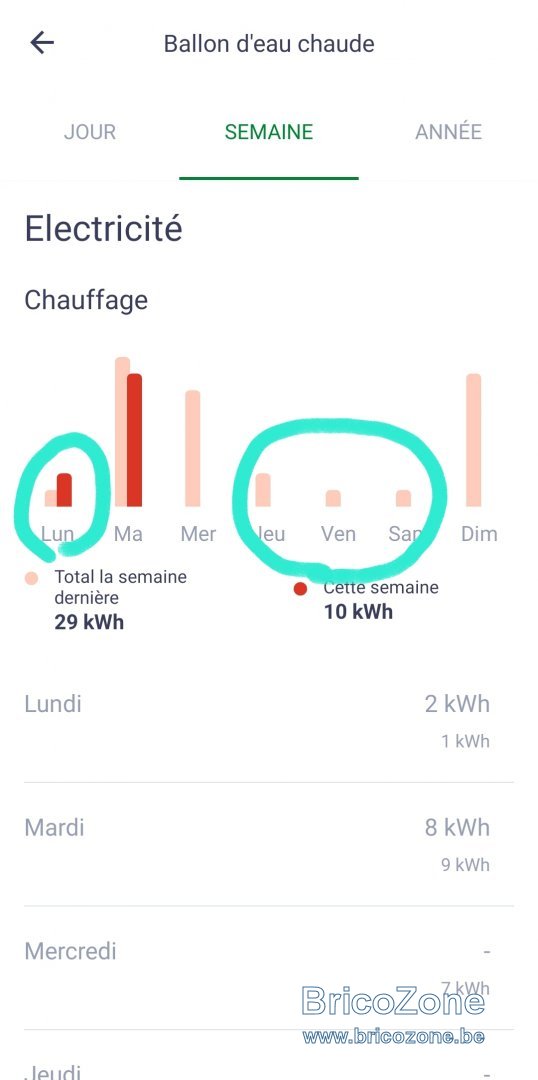Go back with the arrow icon
Screen dimensions: 538x1080
click(x=42, y=43)
